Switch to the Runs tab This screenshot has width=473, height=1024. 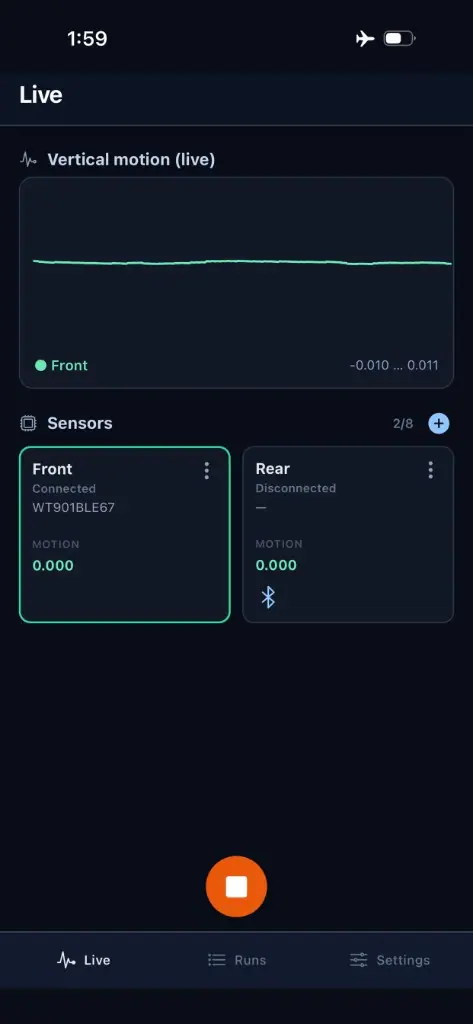[236, 960]
